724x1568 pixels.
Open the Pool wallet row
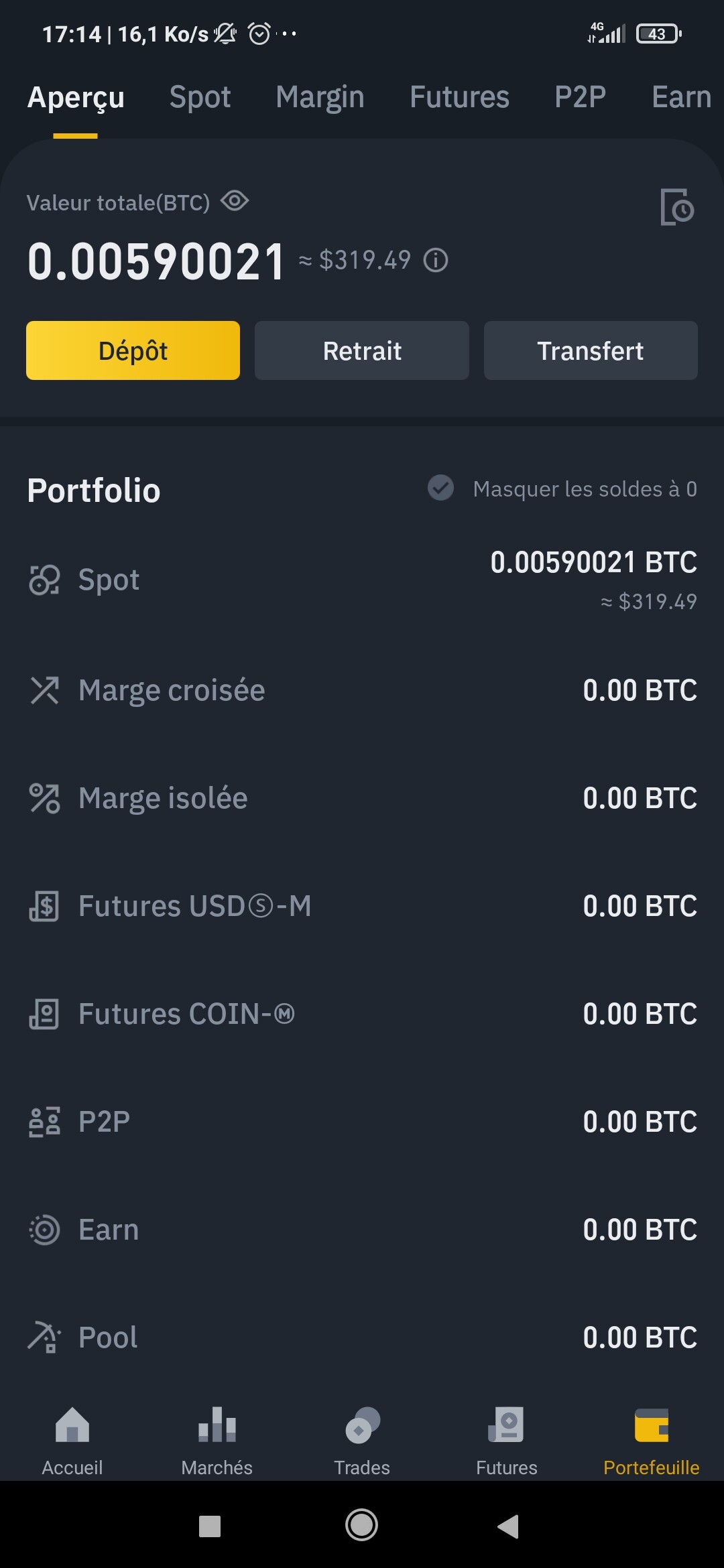click(362, 1337)
